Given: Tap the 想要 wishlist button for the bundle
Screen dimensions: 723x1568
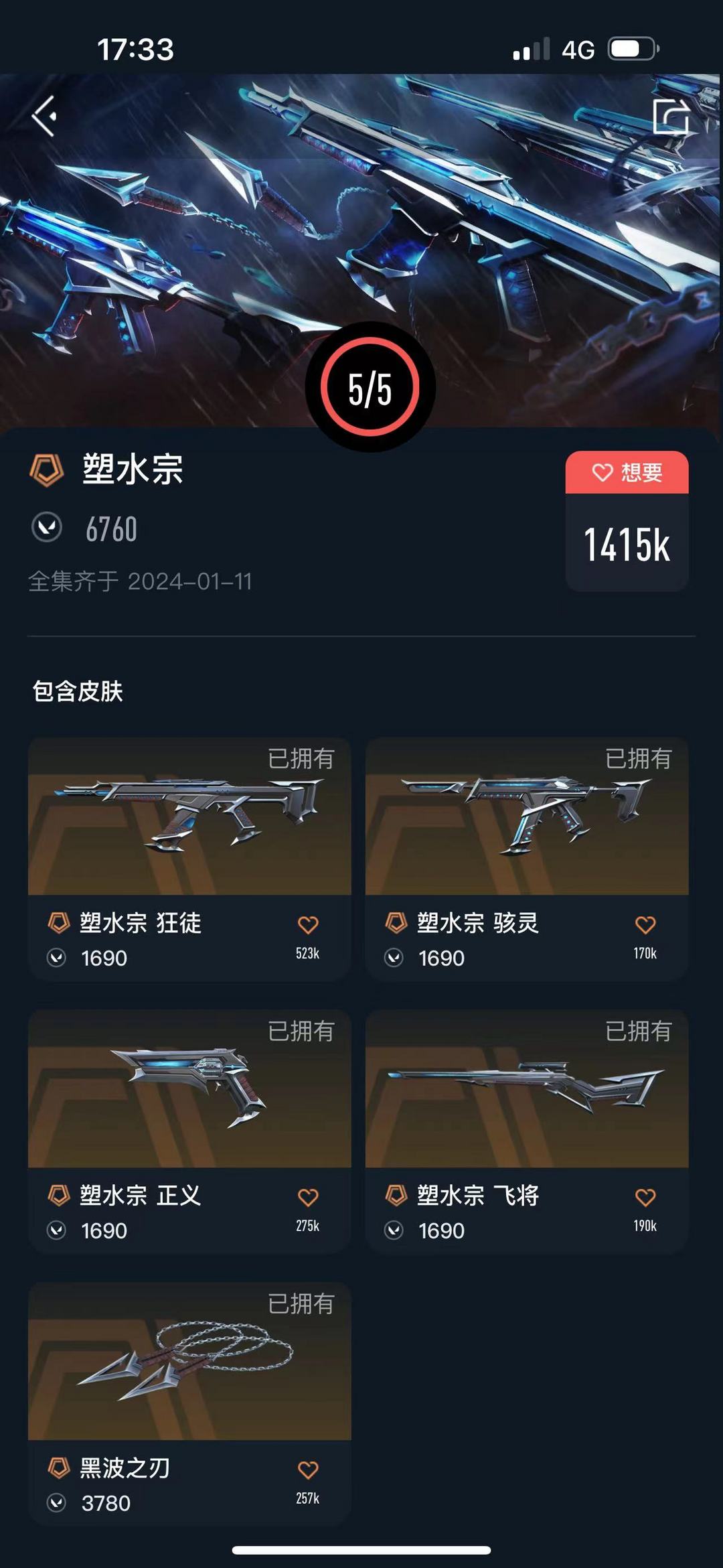Looking at the screenshot, I should 627,473.
